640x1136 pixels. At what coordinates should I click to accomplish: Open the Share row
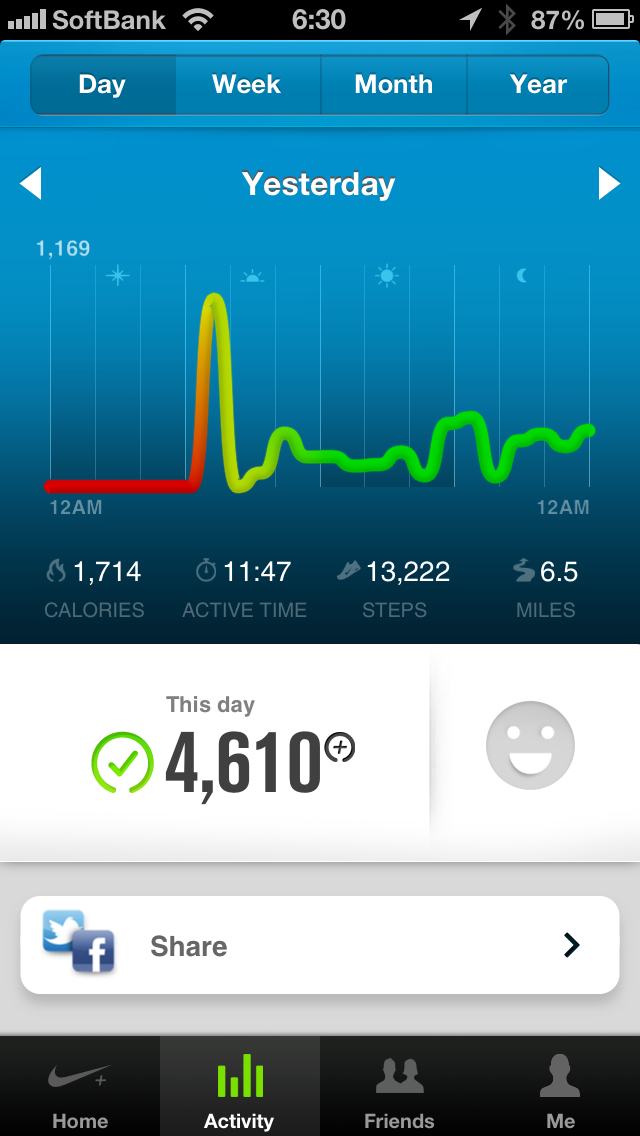(x=320, y=945)
